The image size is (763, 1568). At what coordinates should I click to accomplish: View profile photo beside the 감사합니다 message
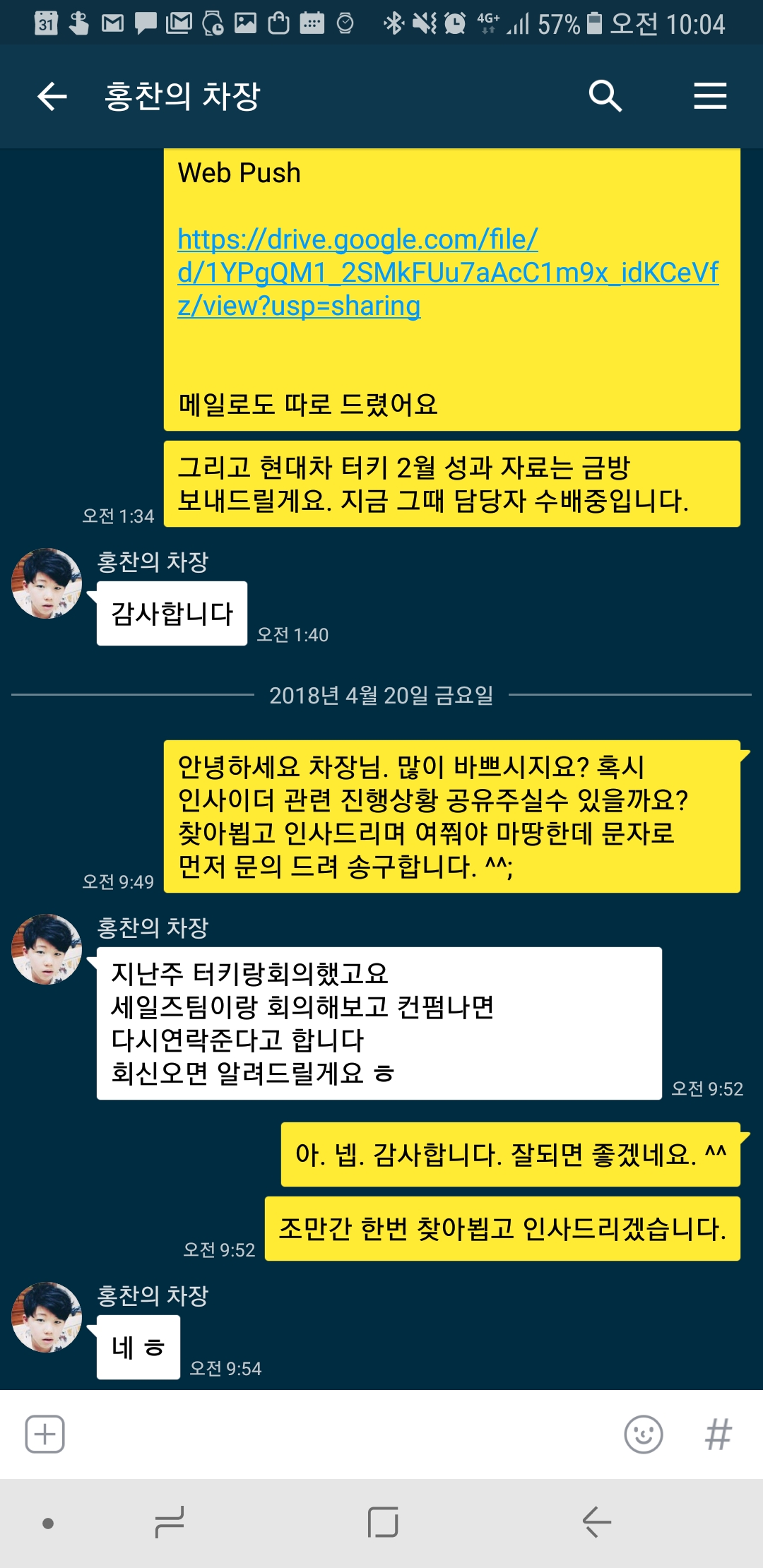point(47,583)
